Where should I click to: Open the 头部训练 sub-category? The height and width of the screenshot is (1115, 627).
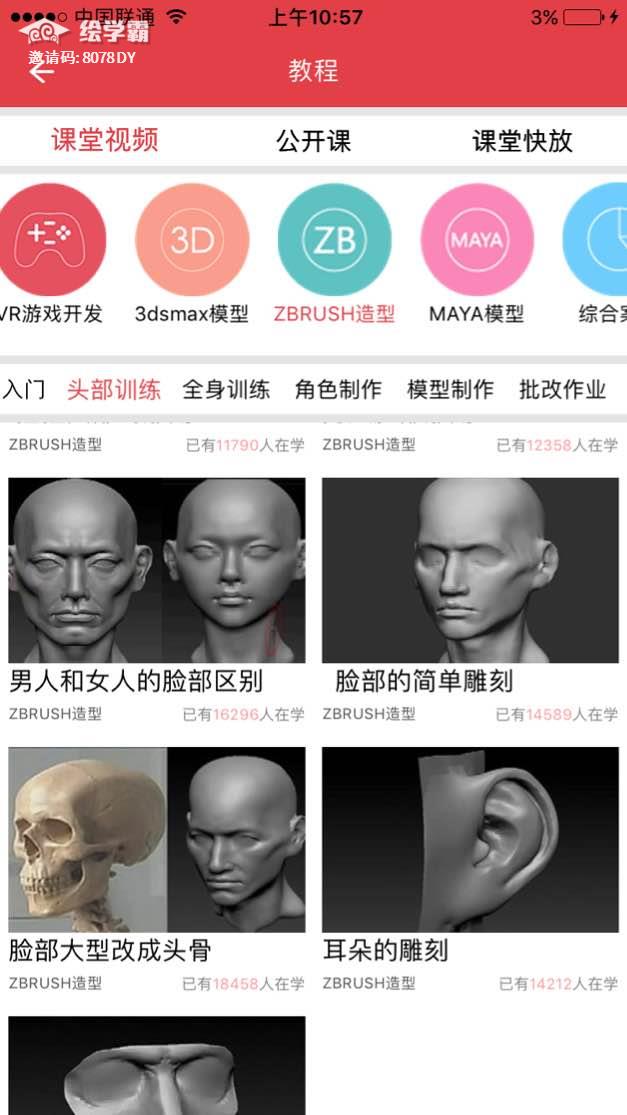pyautogui.click(x=114, y=390)
